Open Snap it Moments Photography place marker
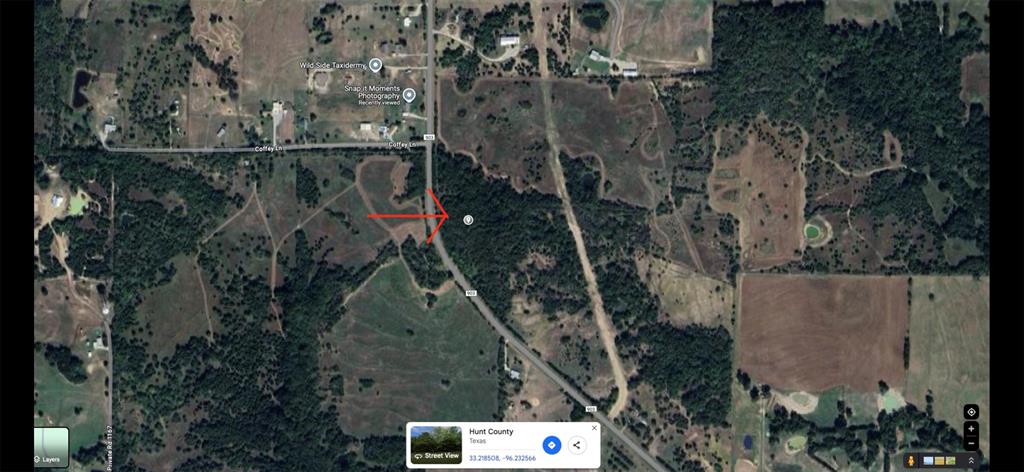 pyautogui.click(x=409, y=94)
